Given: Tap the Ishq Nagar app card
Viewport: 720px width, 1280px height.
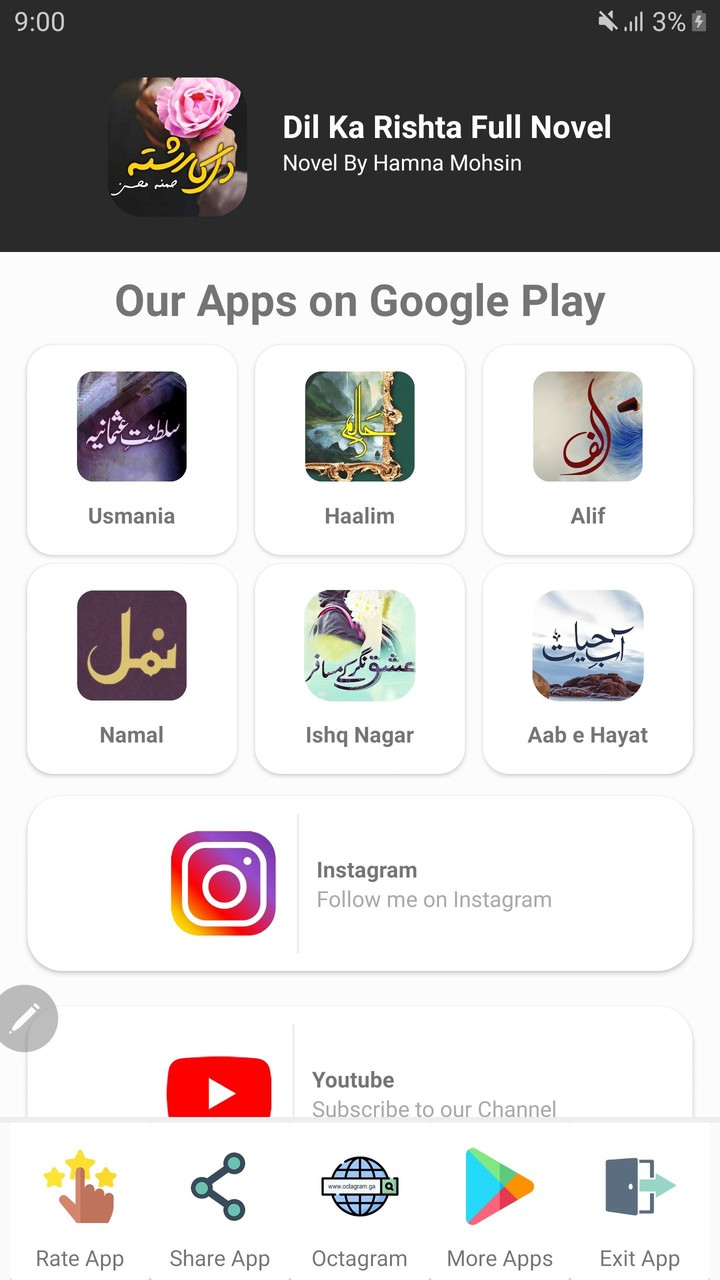Looking at the screenshot, I should [x=360, y=668].
